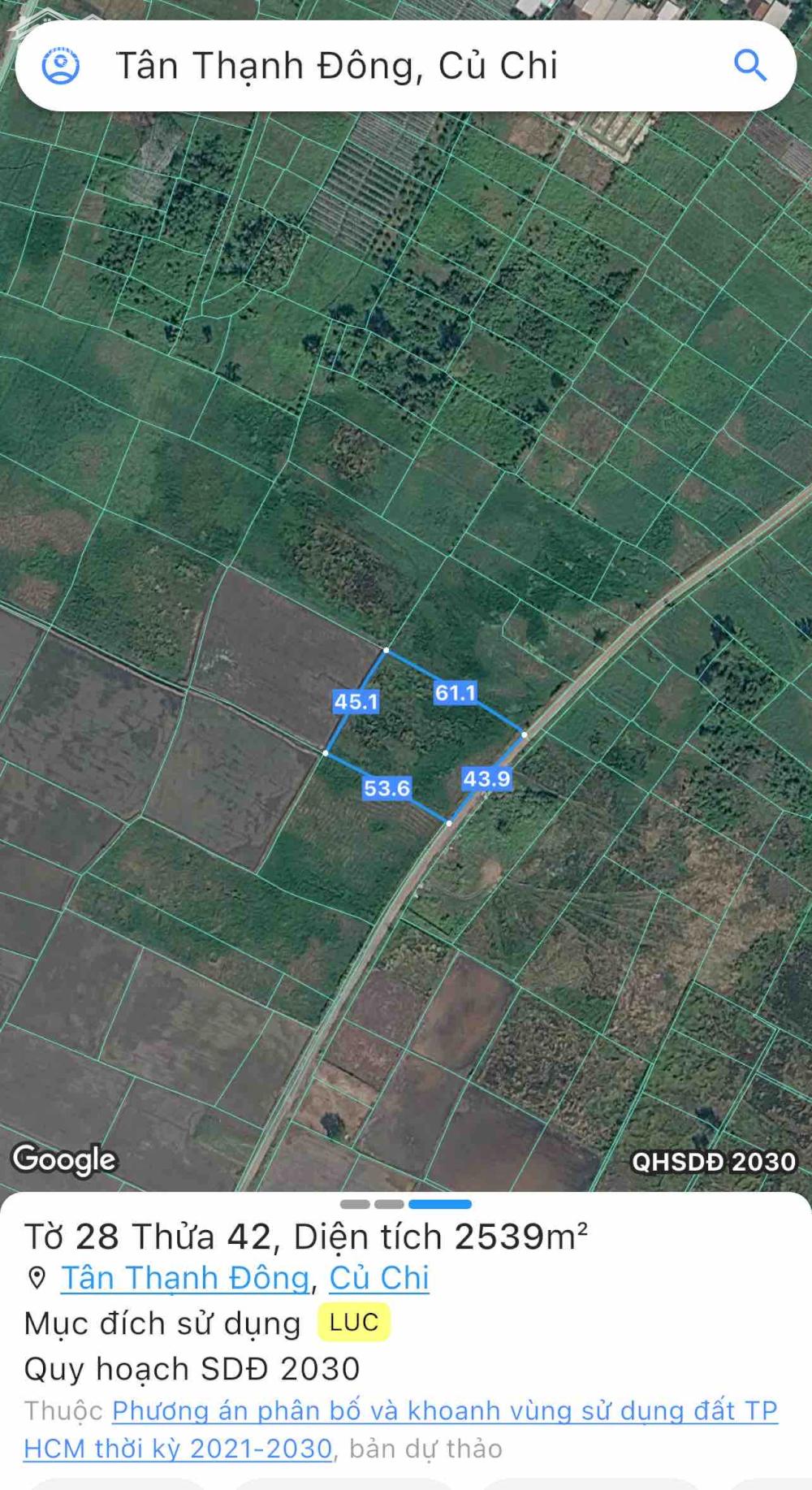
Task: Open the Củ Chi district link
Action: click(378, 1278)
